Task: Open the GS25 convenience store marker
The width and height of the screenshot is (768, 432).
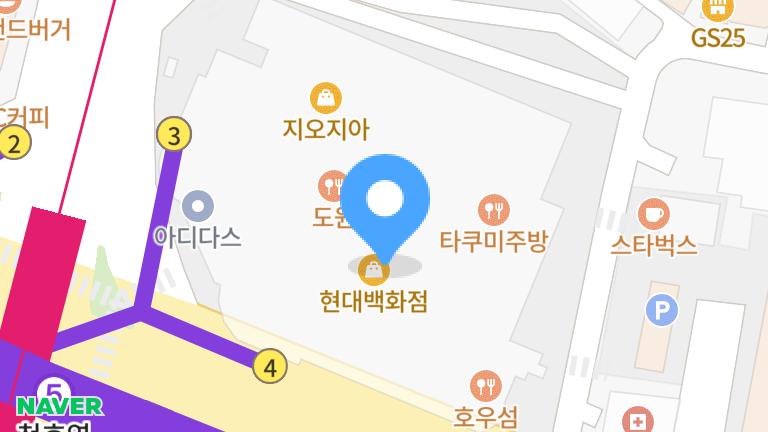Action: point(718,10)
